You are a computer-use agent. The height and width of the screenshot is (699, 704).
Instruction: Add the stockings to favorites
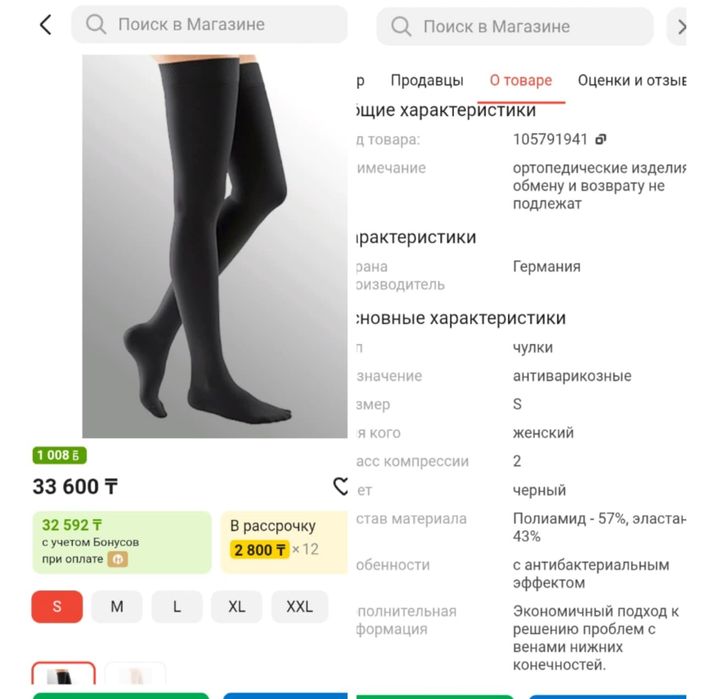[340, 486]
